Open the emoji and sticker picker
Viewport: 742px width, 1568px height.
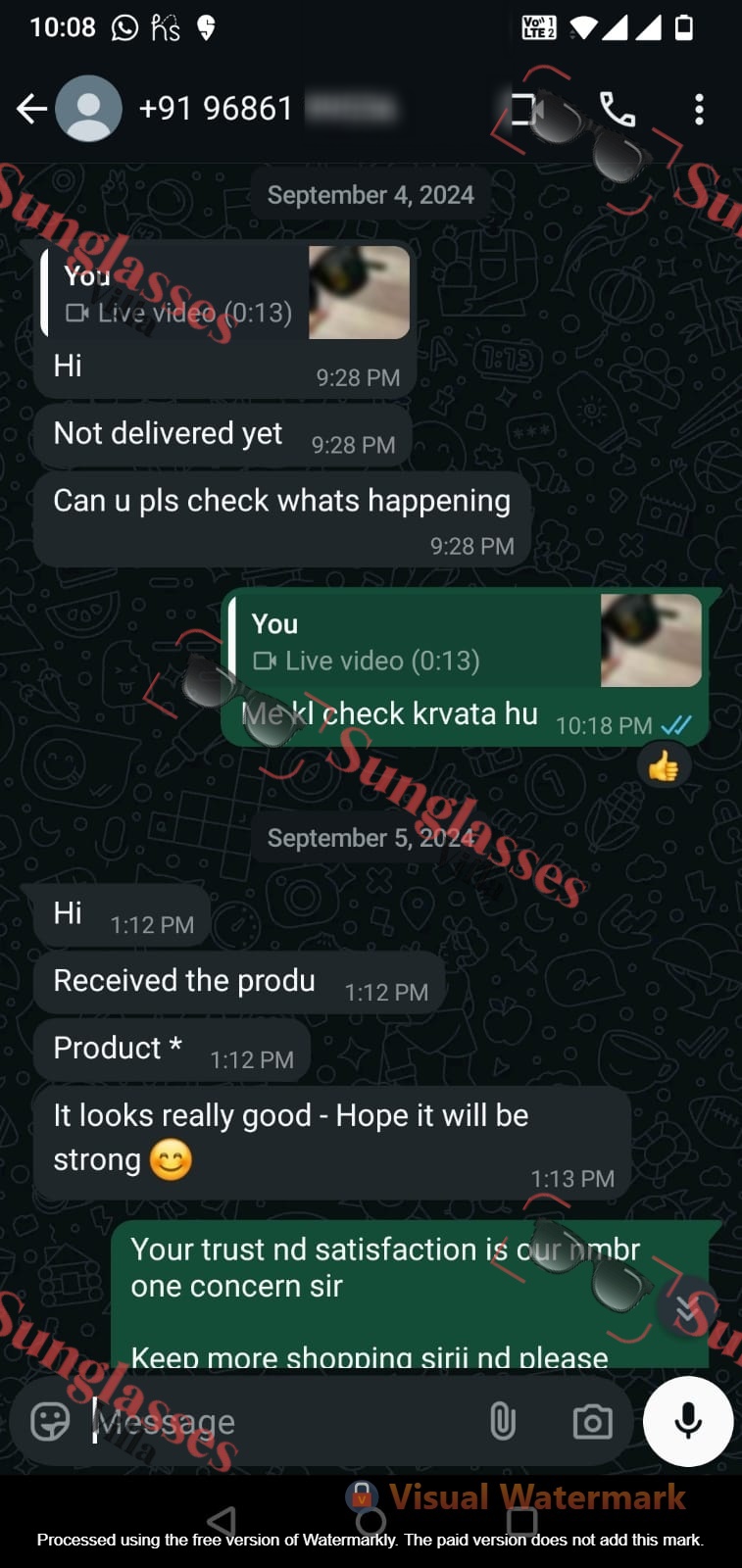point(50,1421)
